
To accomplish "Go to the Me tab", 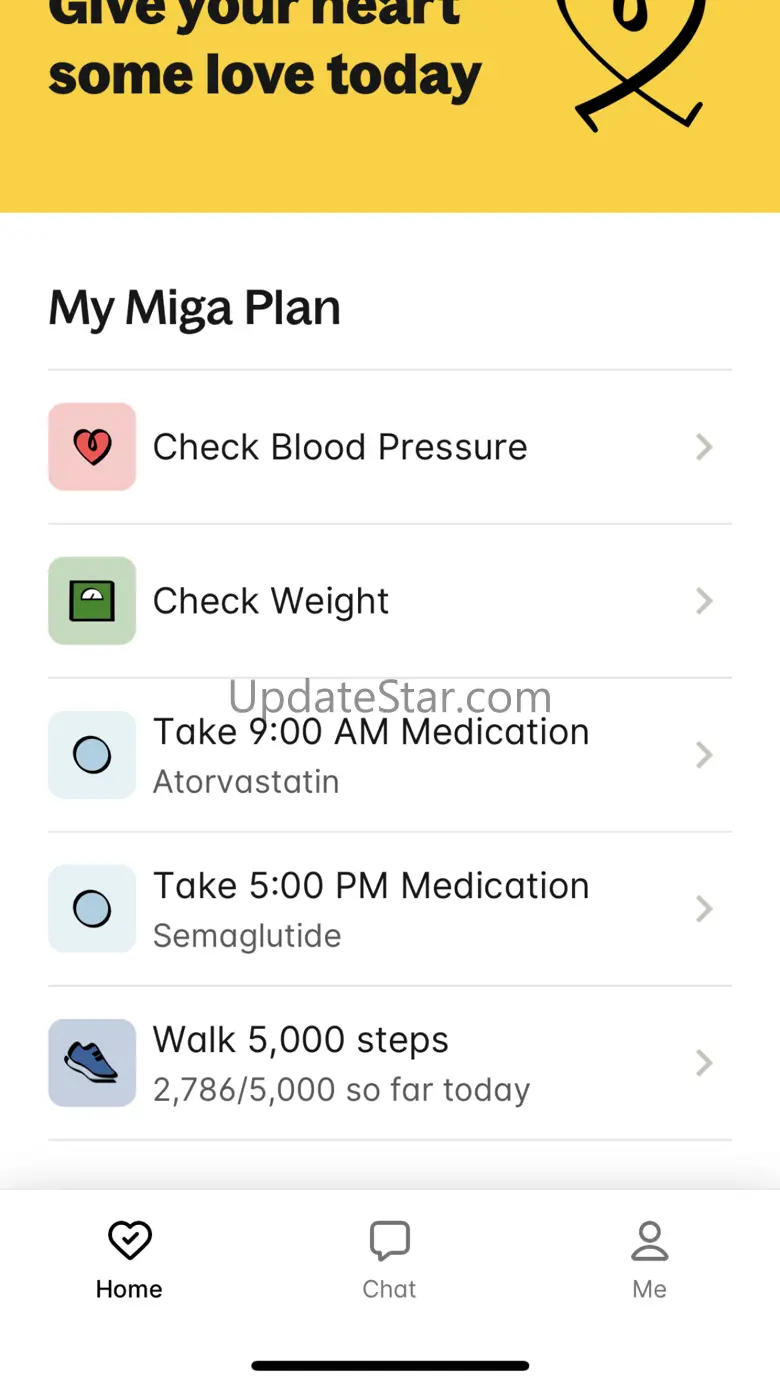I will 649,1260.
